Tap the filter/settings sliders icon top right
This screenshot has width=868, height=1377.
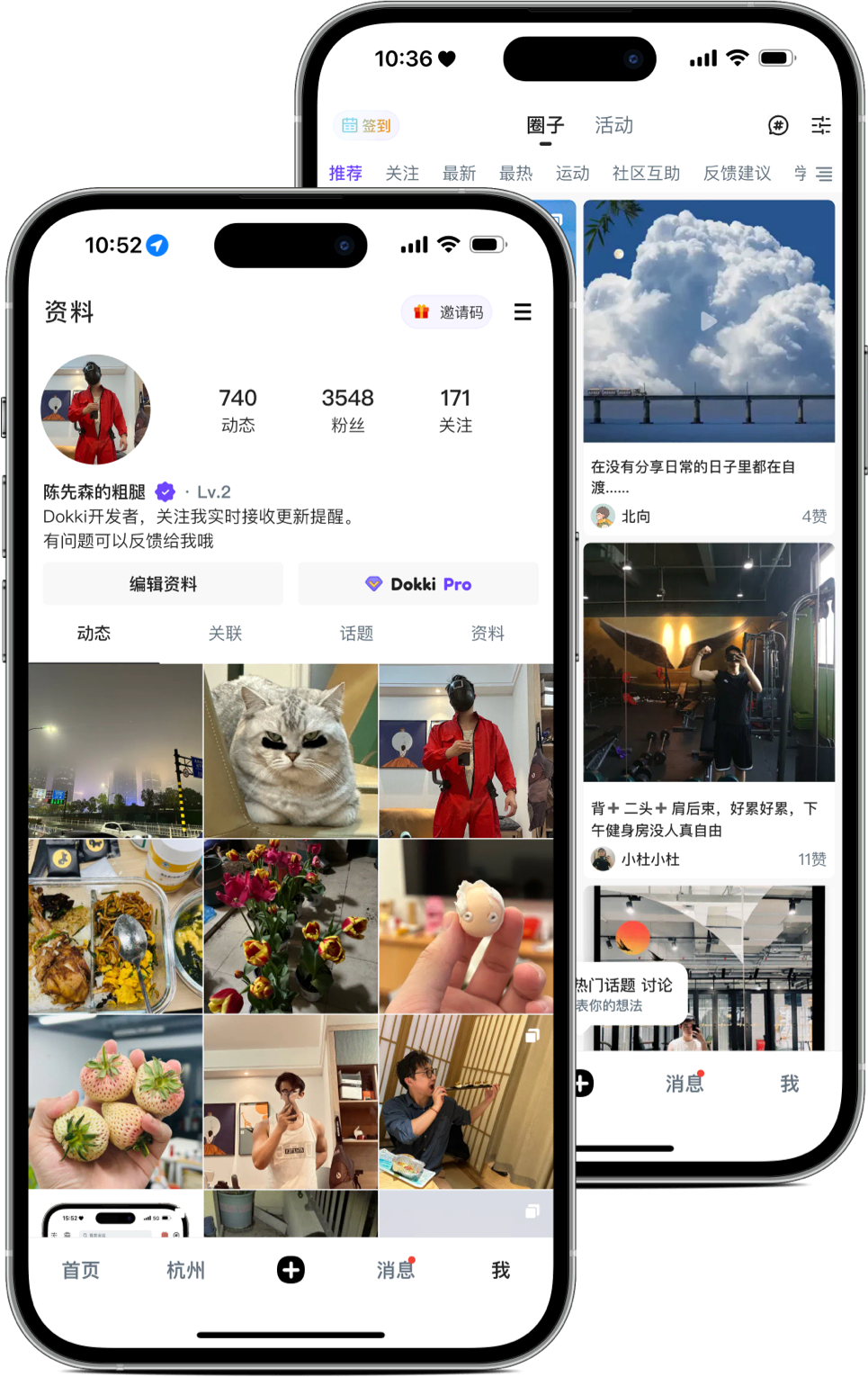[822, 126]
